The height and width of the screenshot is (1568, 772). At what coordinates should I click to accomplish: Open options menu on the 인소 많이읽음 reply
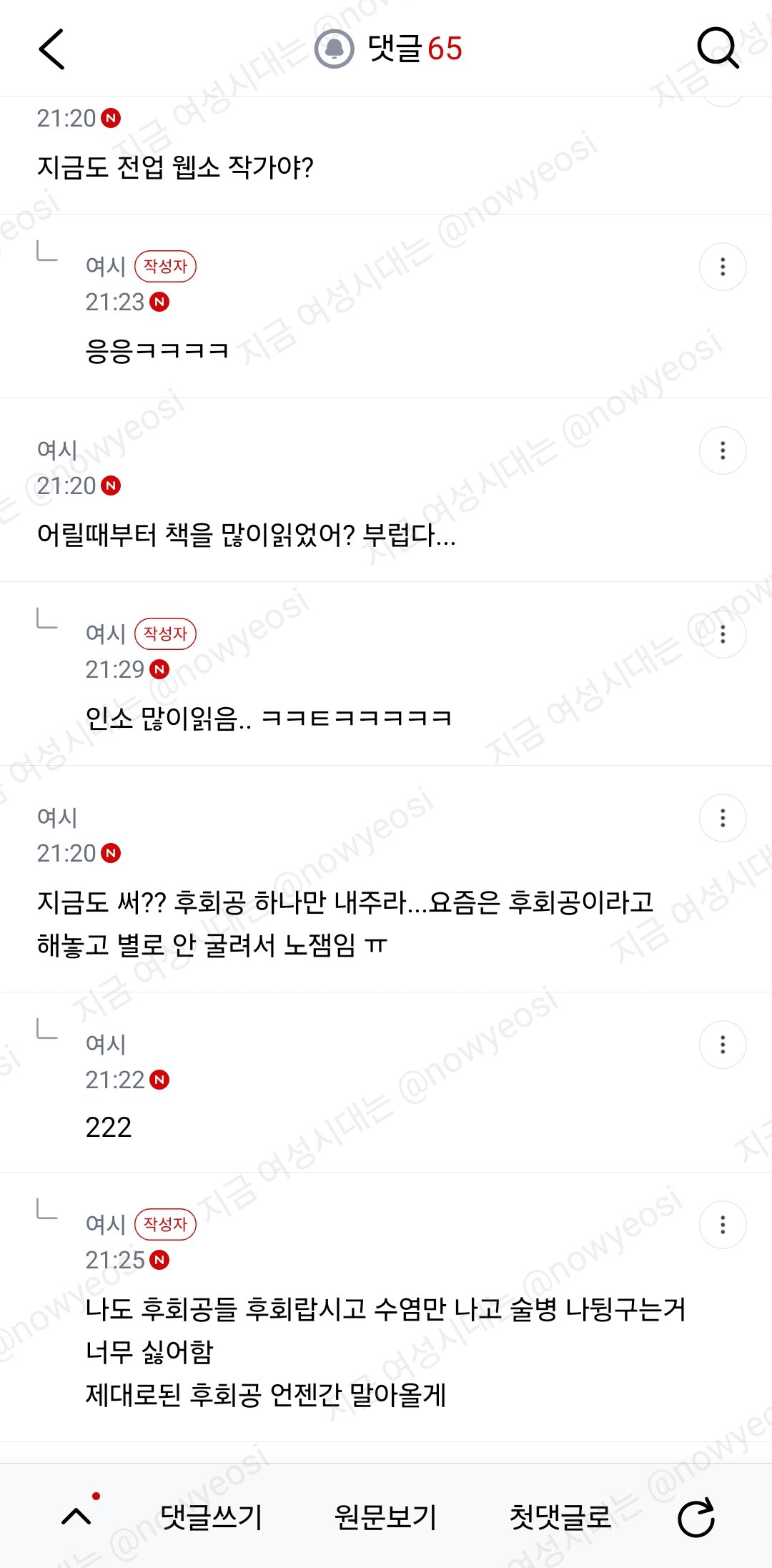pyautogui.click(x=723, y=633)
